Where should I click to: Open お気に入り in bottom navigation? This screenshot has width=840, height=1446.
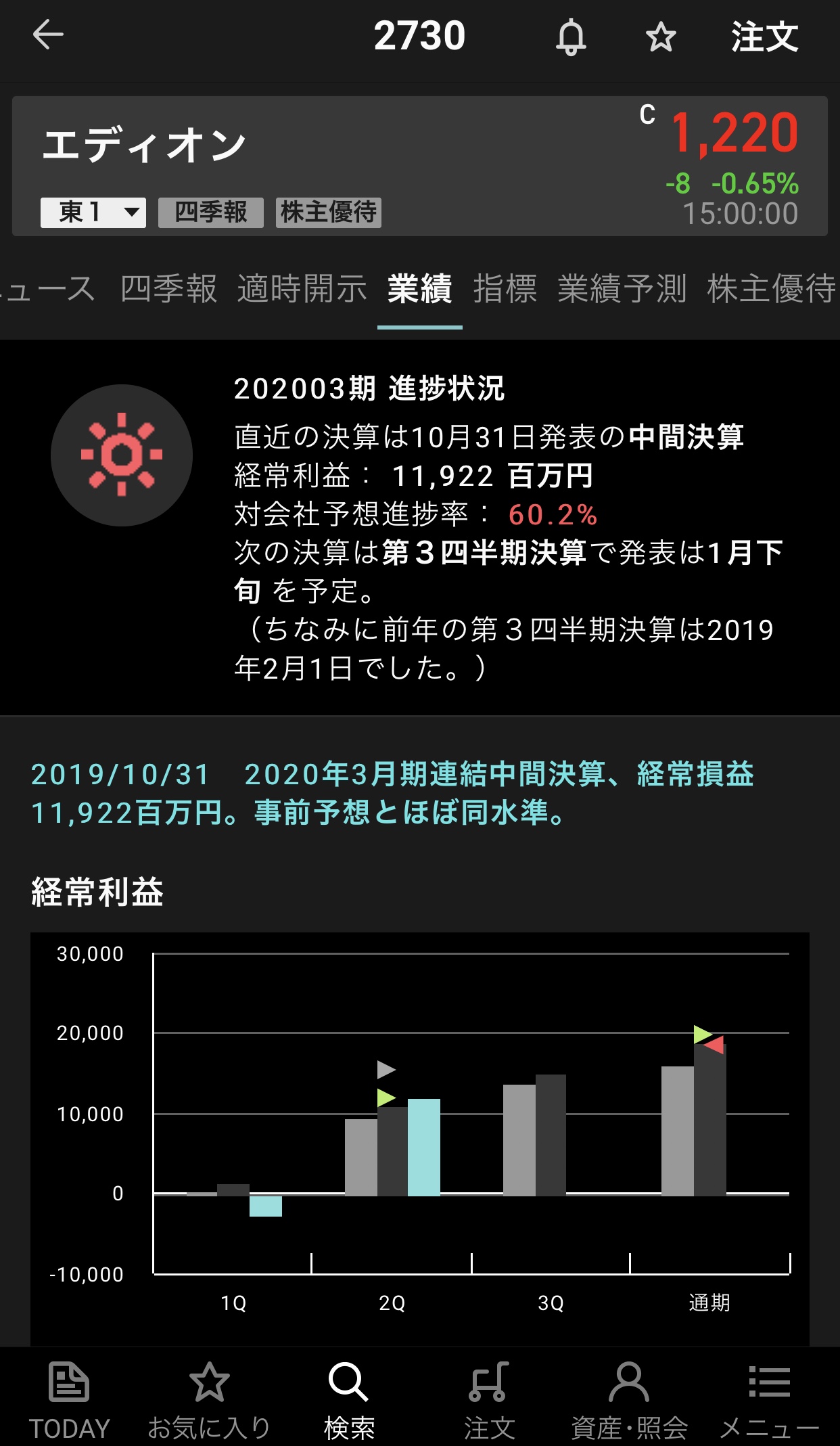pos(209,1399)
